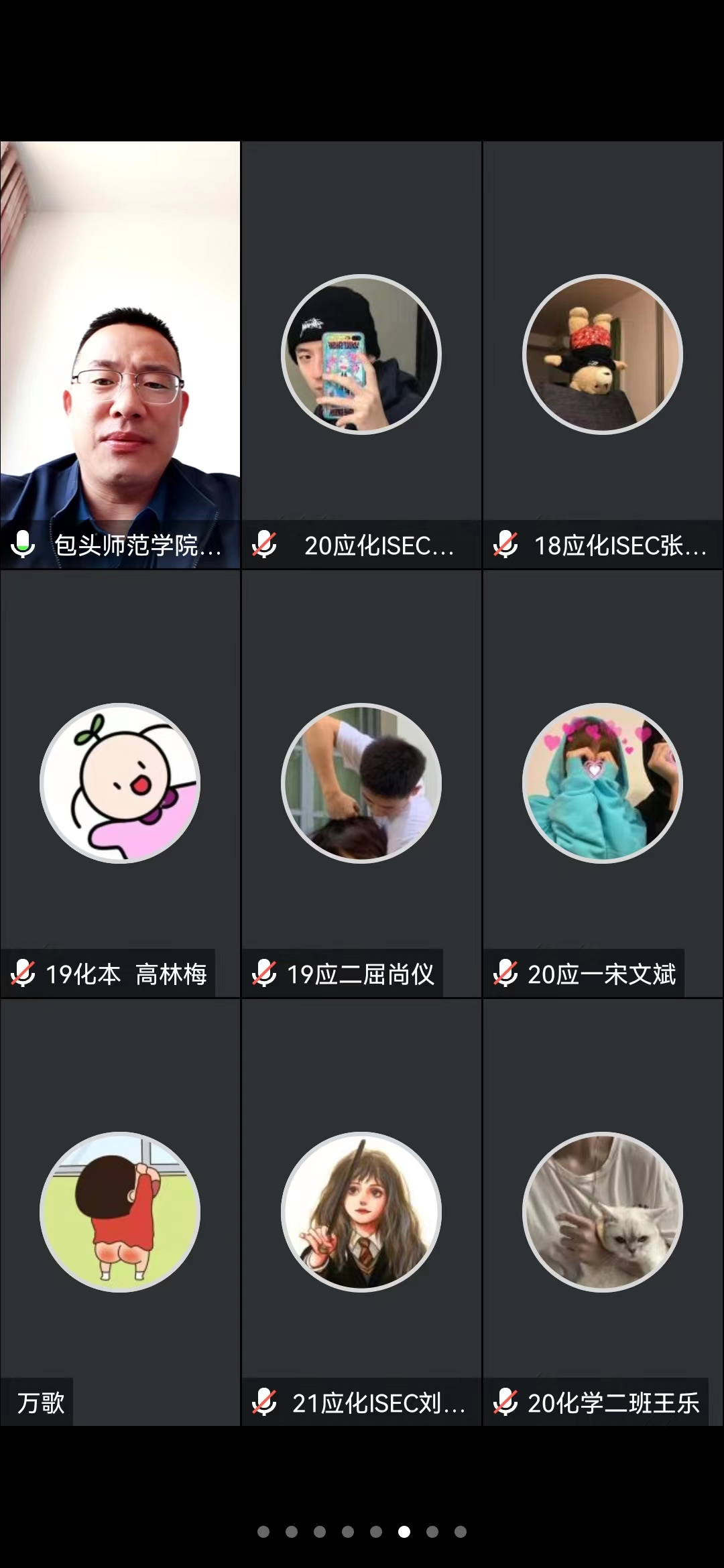Tap the page indicator dots
Viewport: 724px width, 1568px height.
click(x=362, y=1531)
